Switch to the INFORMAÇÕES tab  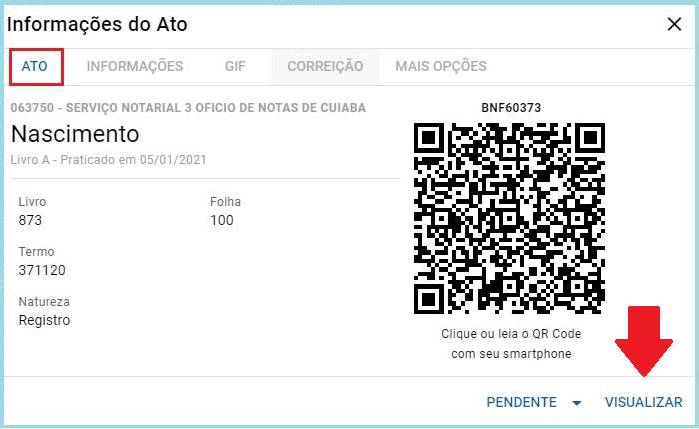pos(135,66)
